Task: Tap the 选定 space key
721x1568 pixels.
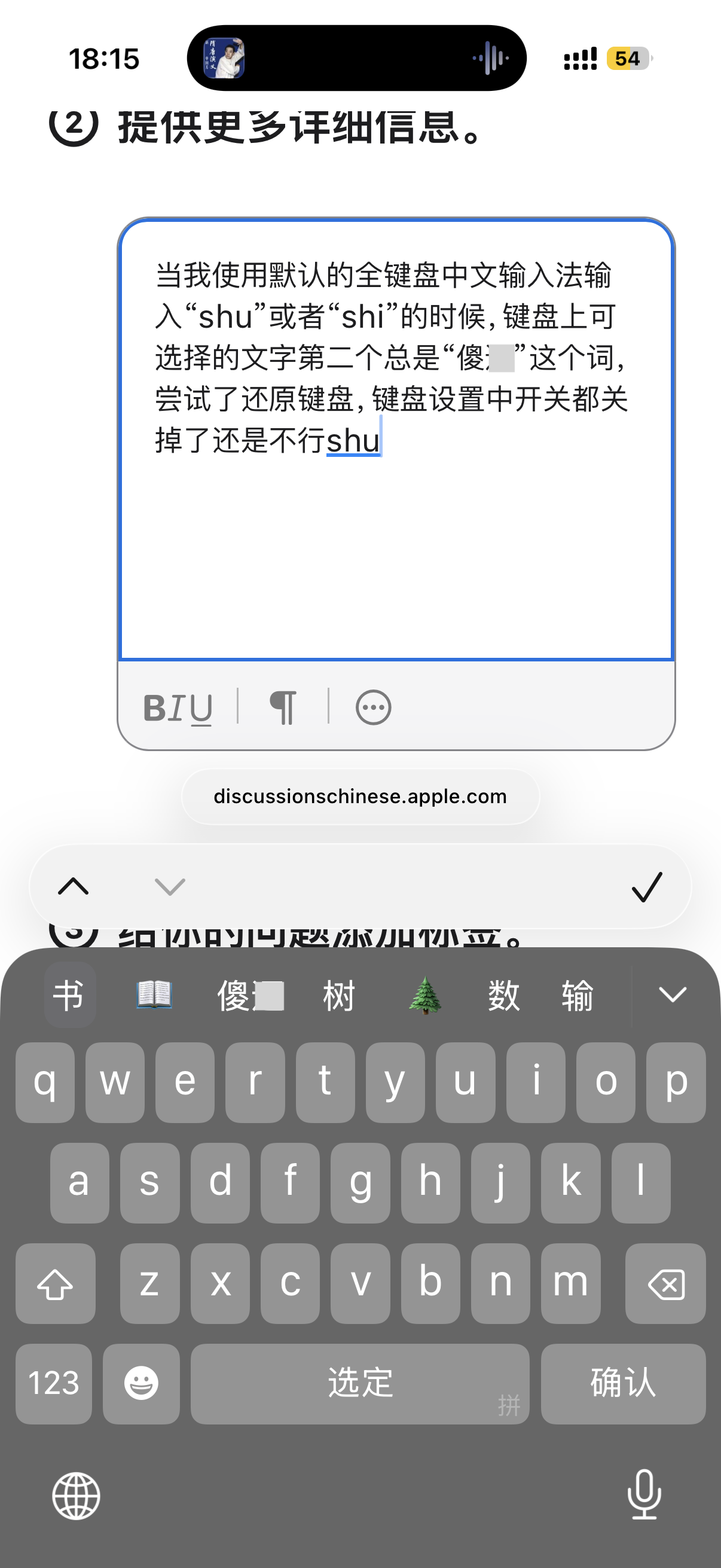Action: 359,1383
